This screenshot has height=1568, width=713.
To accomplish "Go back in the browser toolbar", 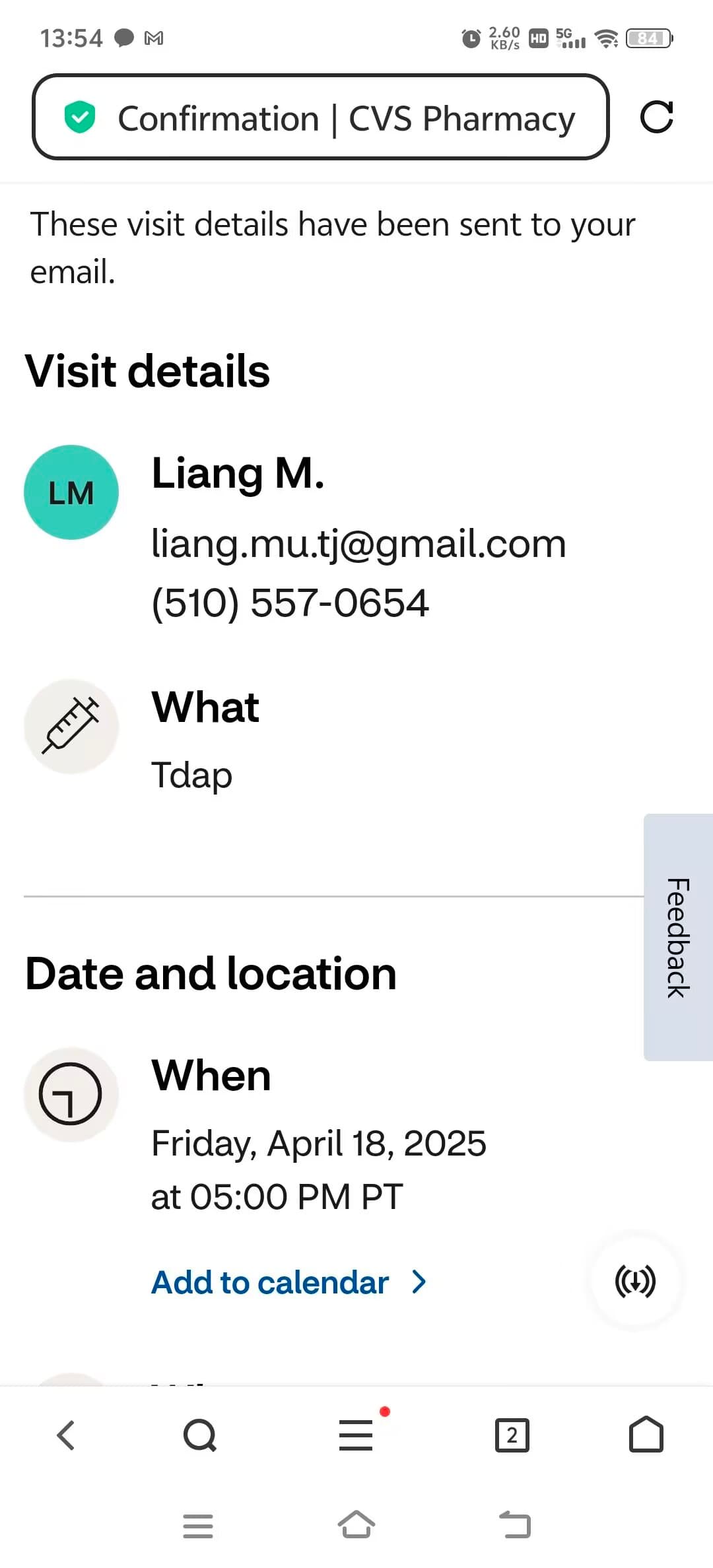I will [66, 1435].
